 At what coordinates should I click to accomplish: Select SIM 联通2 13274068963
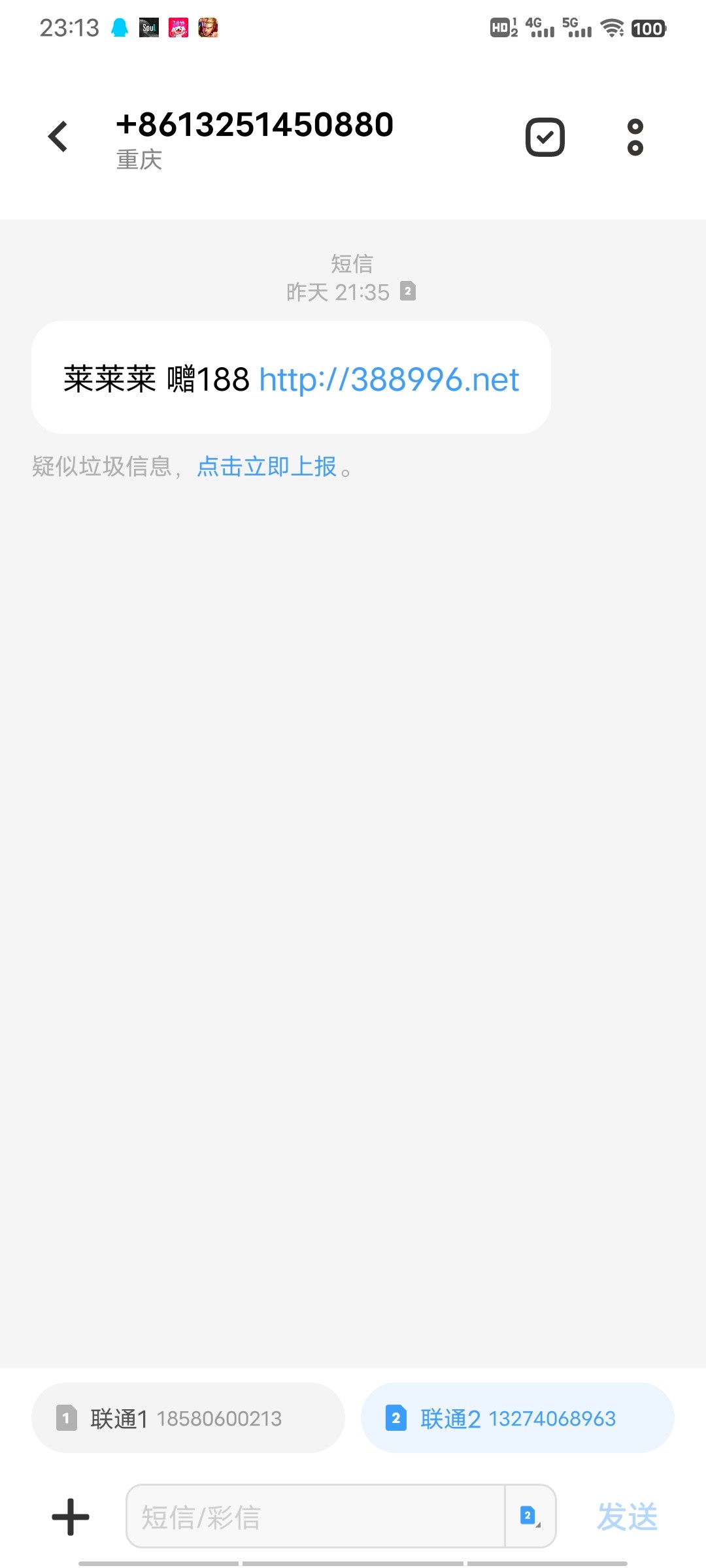pos(517,1418)
